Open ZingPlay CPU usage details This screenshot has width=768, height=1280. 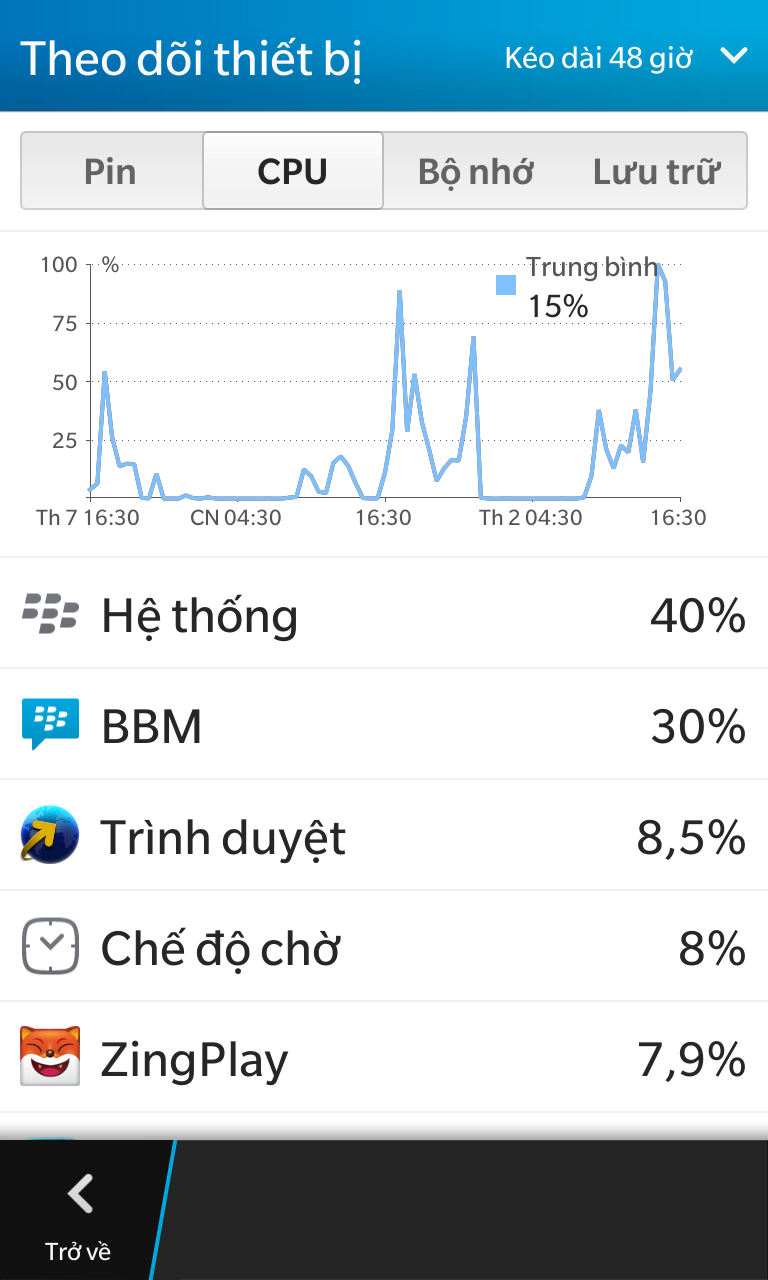pos(384,1058)
